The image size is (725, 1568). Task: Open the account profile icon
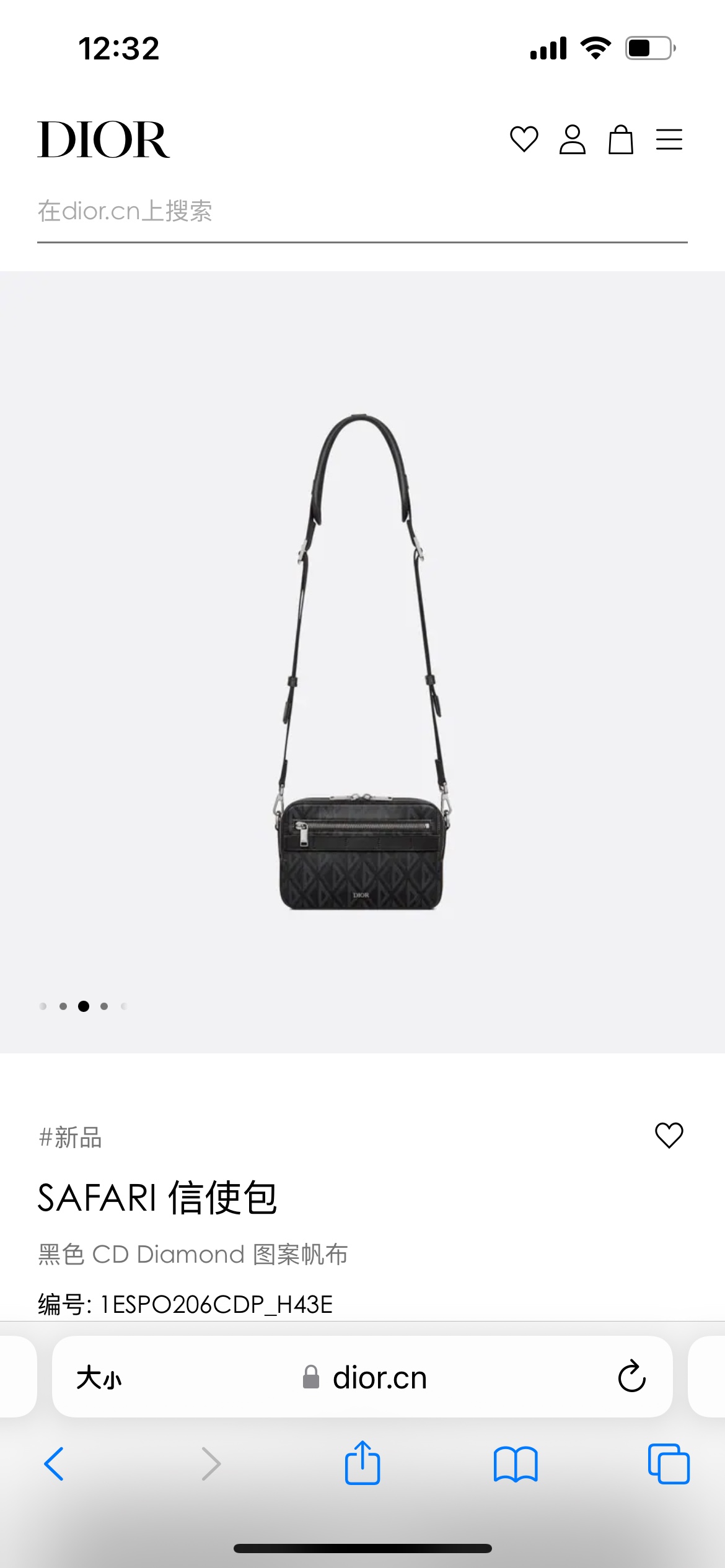pyautogui.click(x=572, y=139)
